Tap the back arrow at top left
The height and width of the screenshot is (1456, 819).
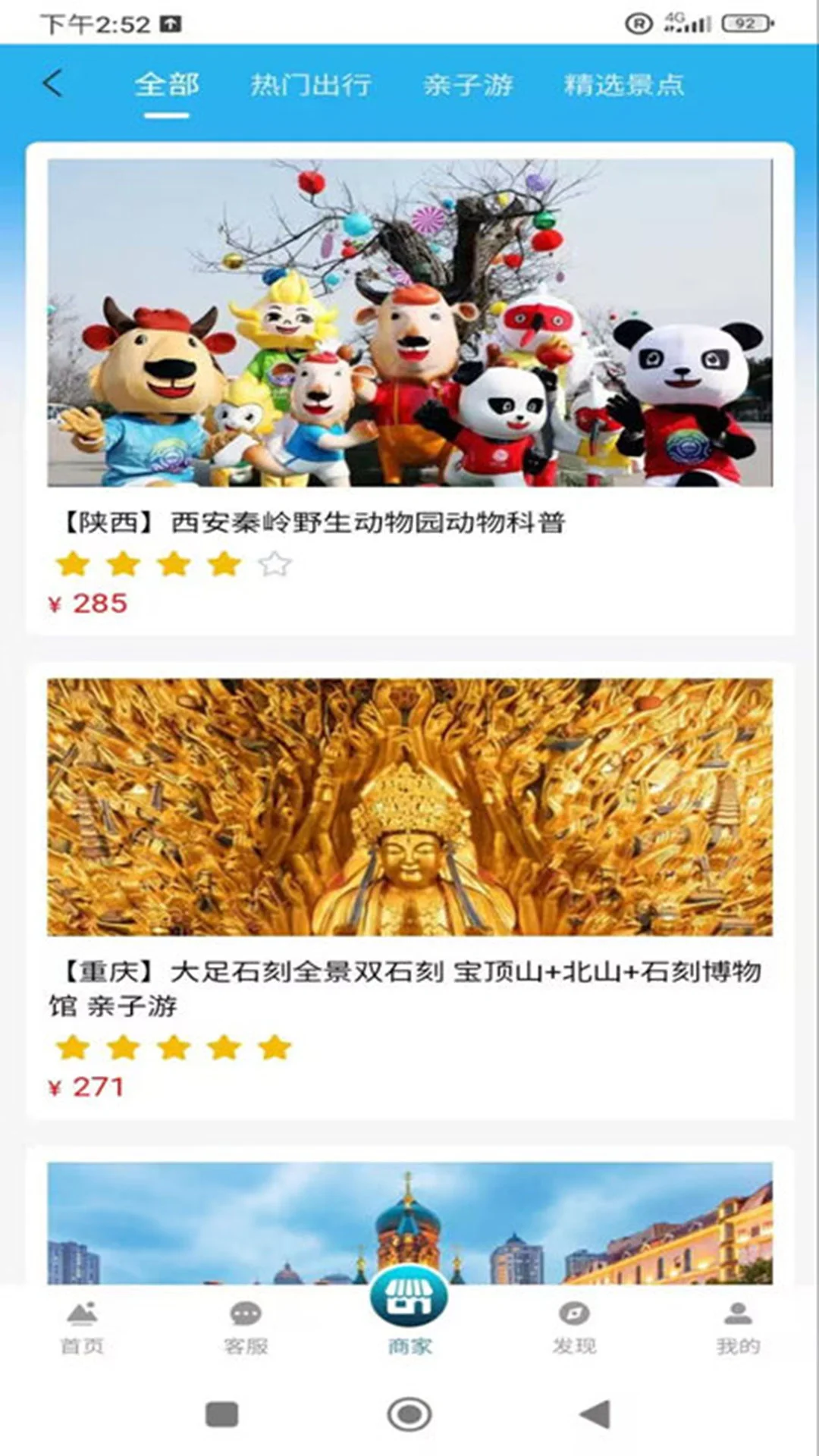pyautogui.click(x=52, y=85)
